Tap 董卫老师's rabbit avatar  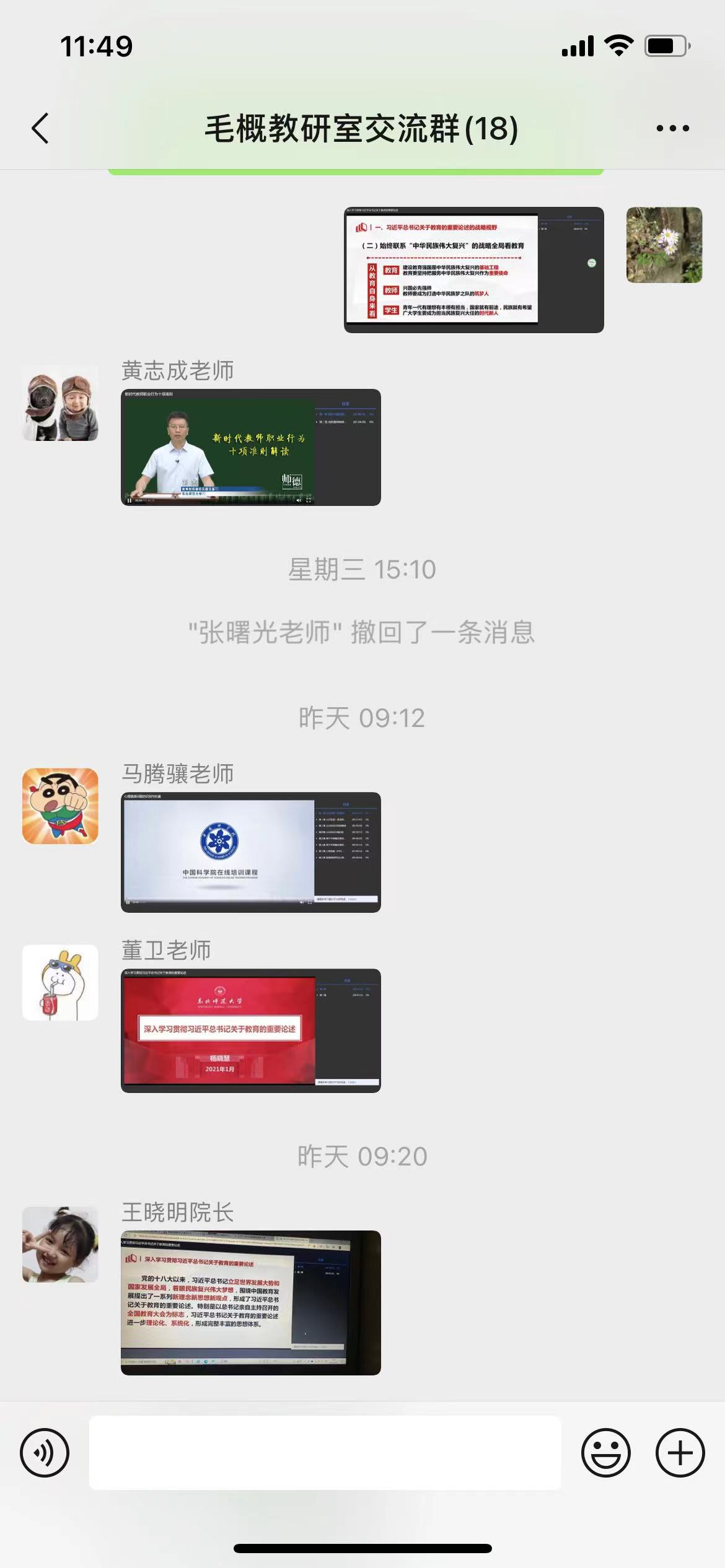point(60,982)
